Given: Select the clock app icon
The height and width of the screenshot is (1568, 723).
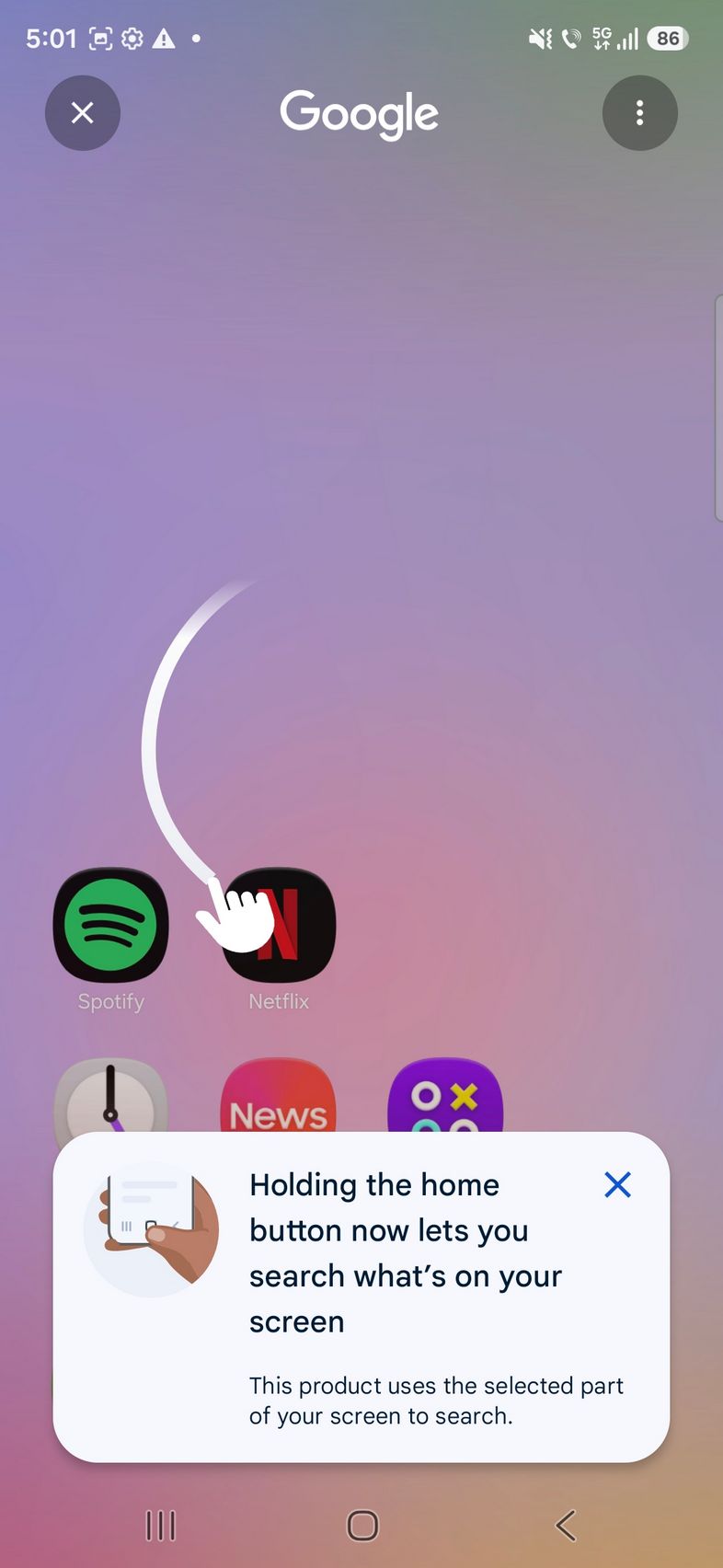Looking at the screenshot, I should point(111,1097).
